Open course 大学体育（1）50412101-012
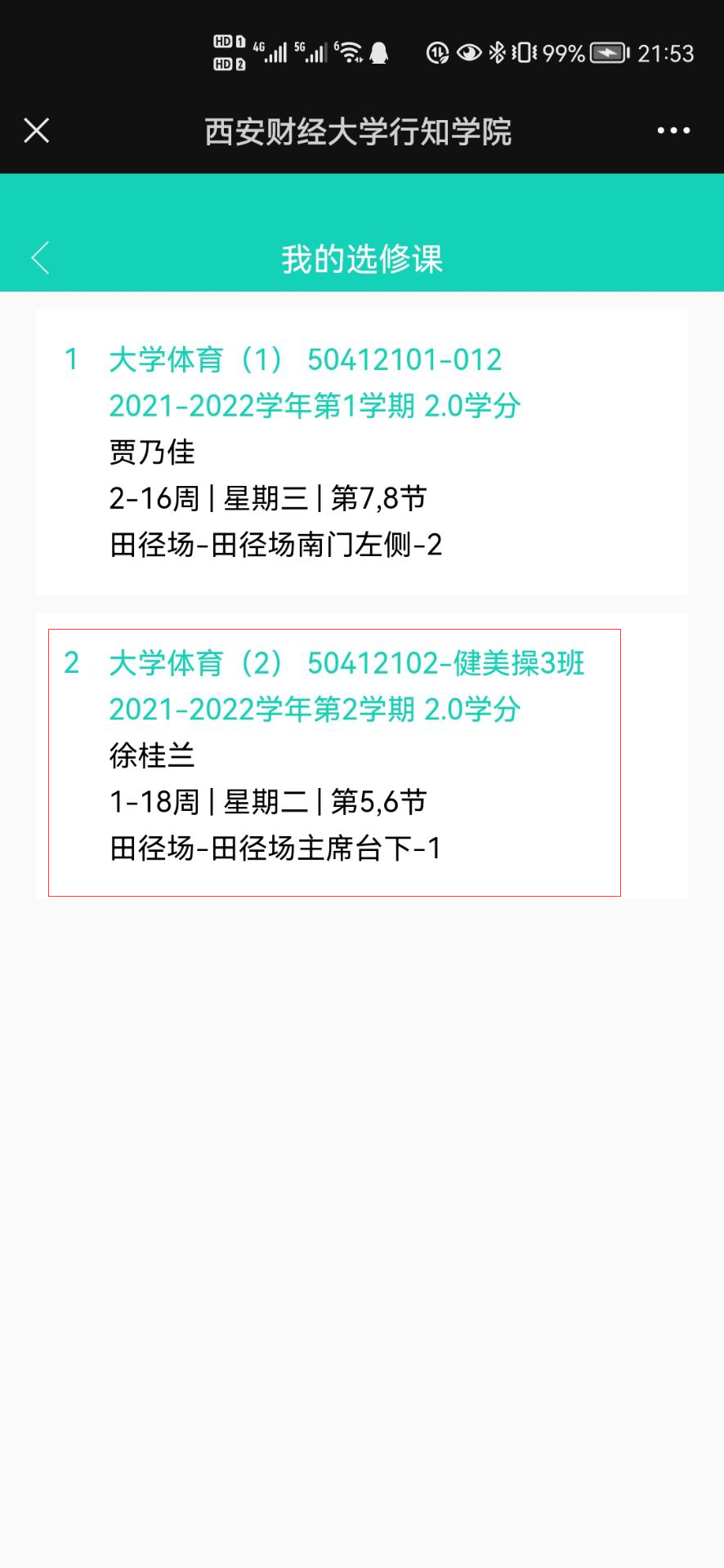 tap(360, 452)
